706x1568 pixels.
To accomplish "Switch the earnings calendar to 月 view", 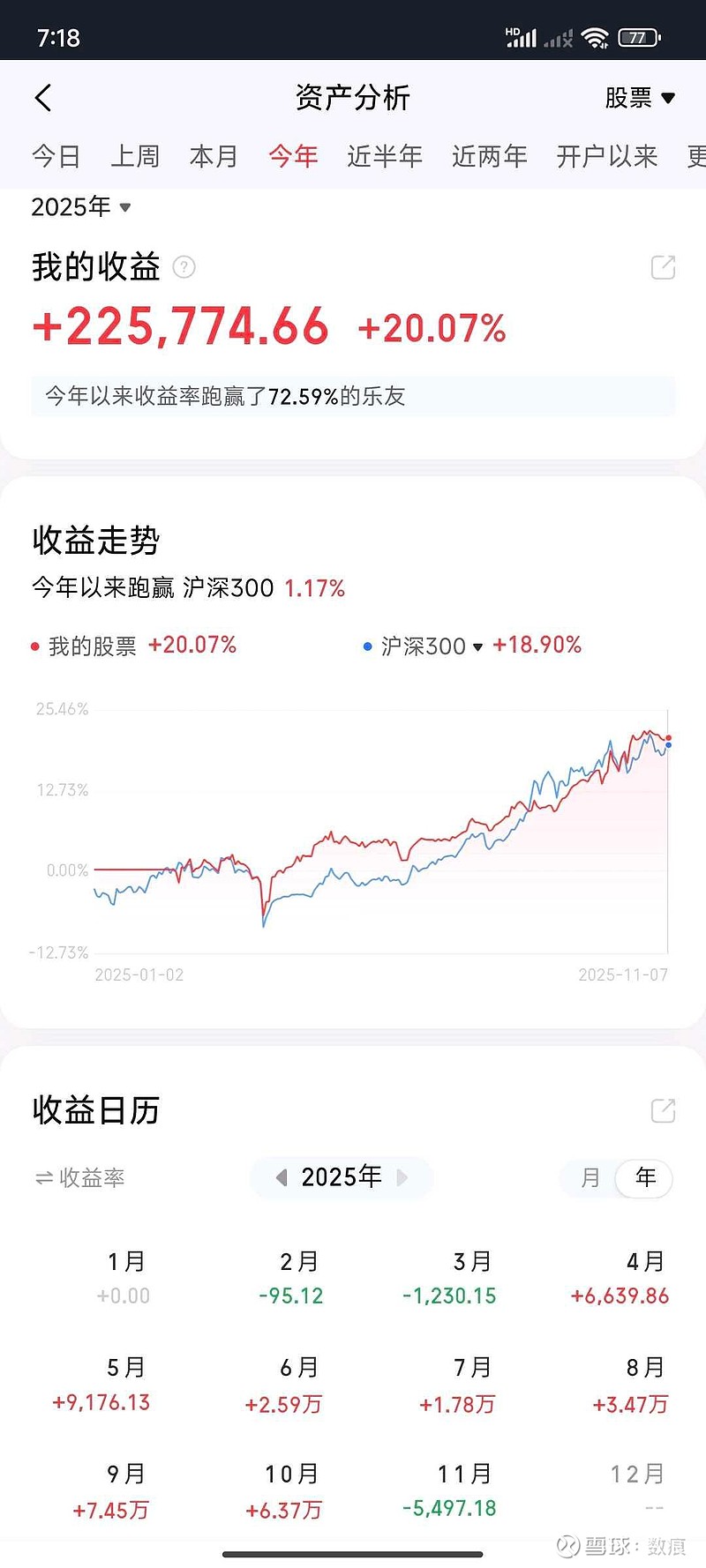I will click(589, 1178).
